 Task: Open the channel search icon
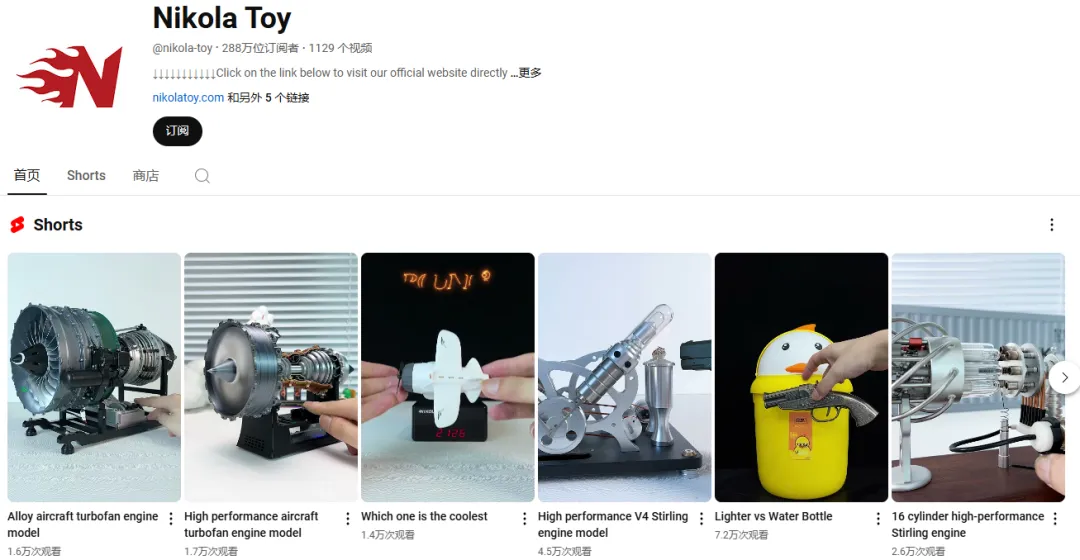tap(202, 176)
